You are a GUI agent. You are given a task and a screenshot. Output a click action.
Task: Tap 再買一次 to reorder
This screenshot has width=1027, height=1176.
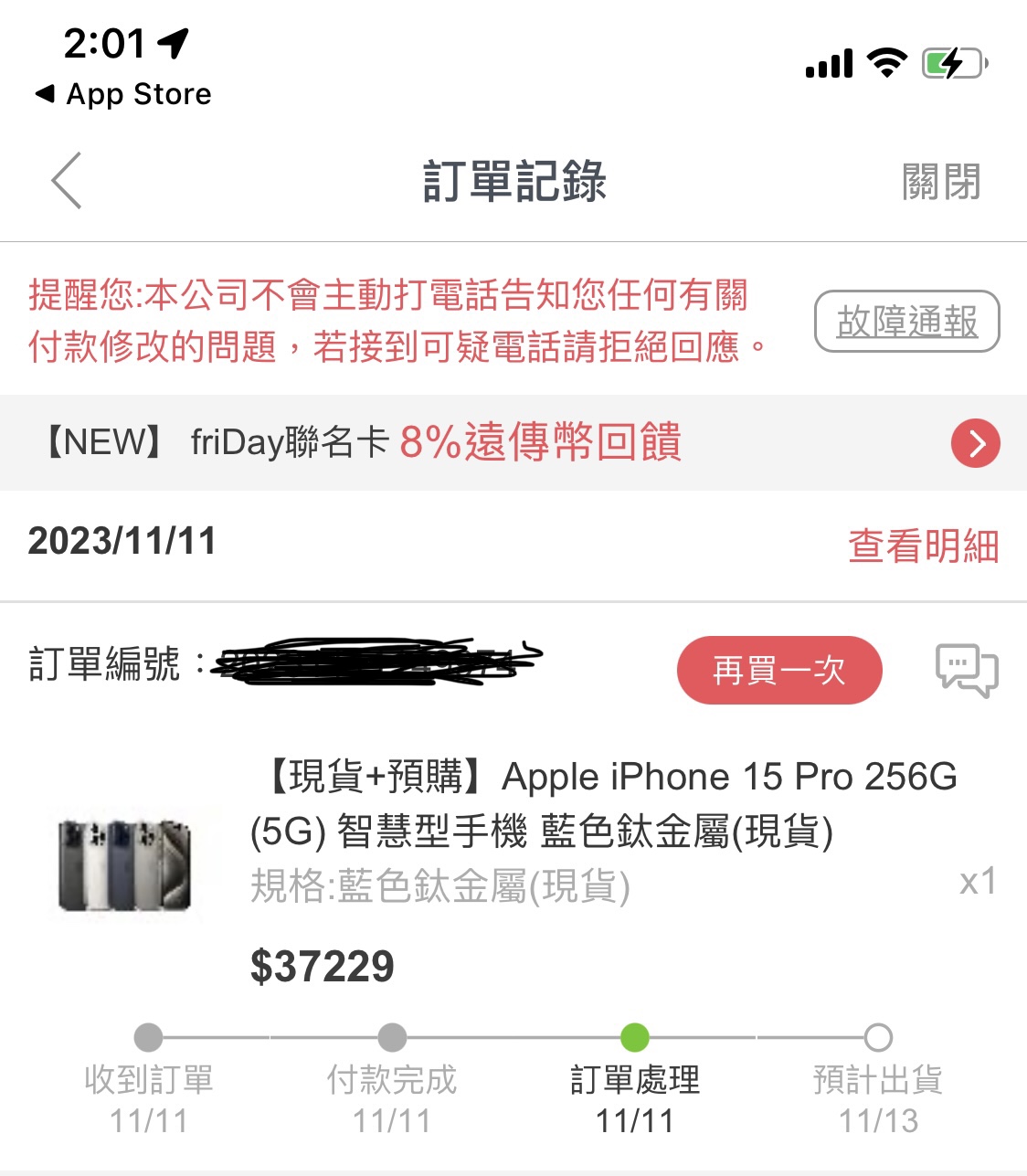[x=778, y=670]
